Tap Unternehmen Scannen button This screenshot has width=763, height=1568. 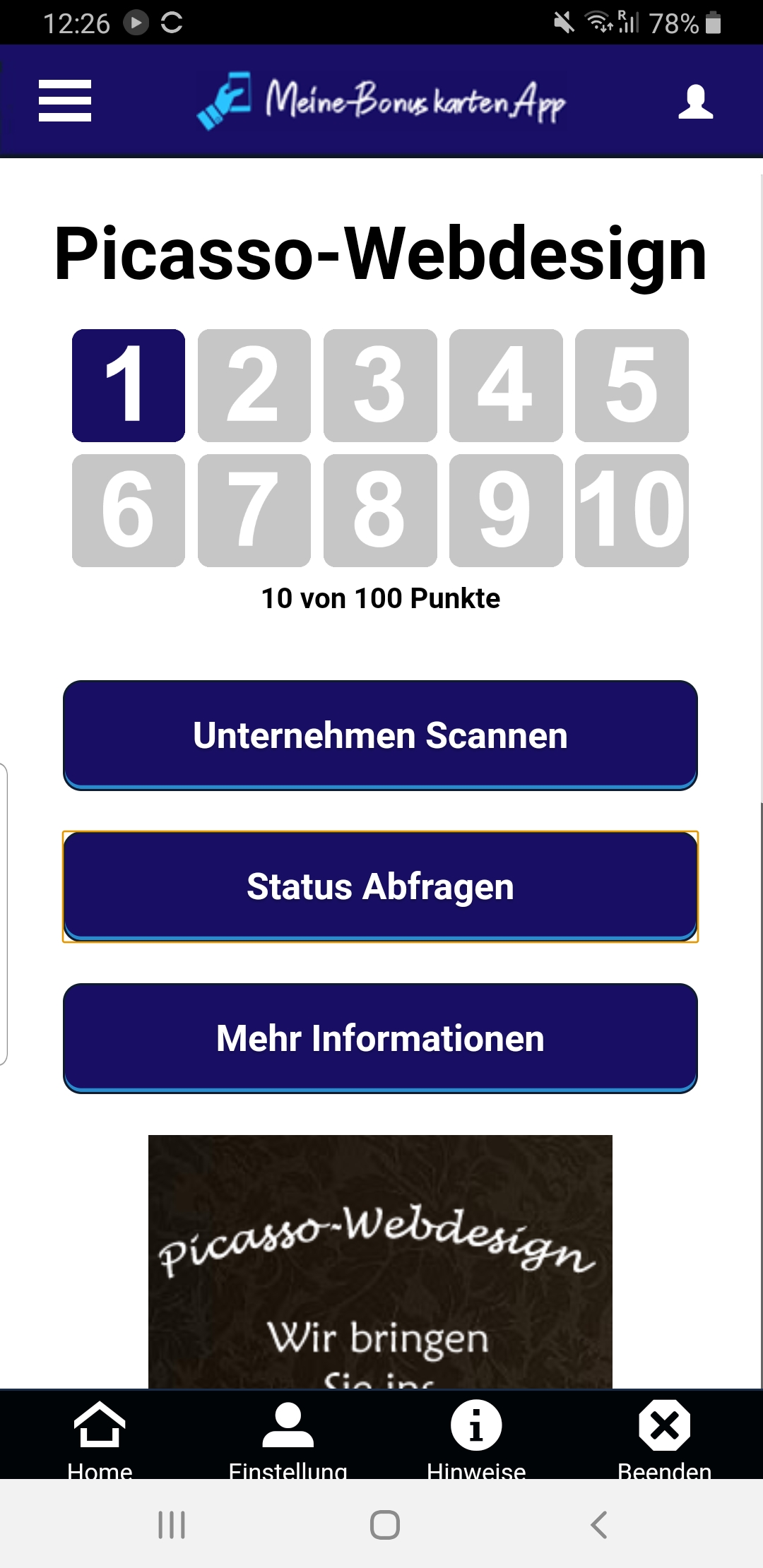coord(380,735)
